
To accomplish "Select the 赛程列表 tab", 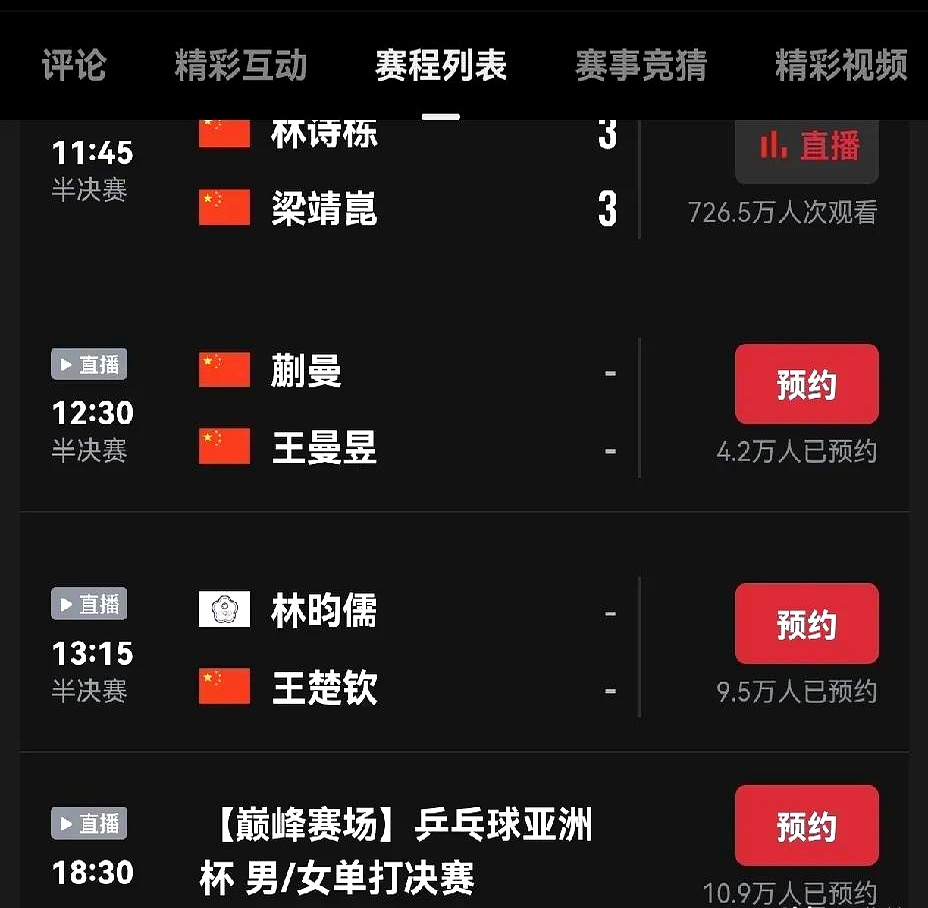I will pos(440,66).
